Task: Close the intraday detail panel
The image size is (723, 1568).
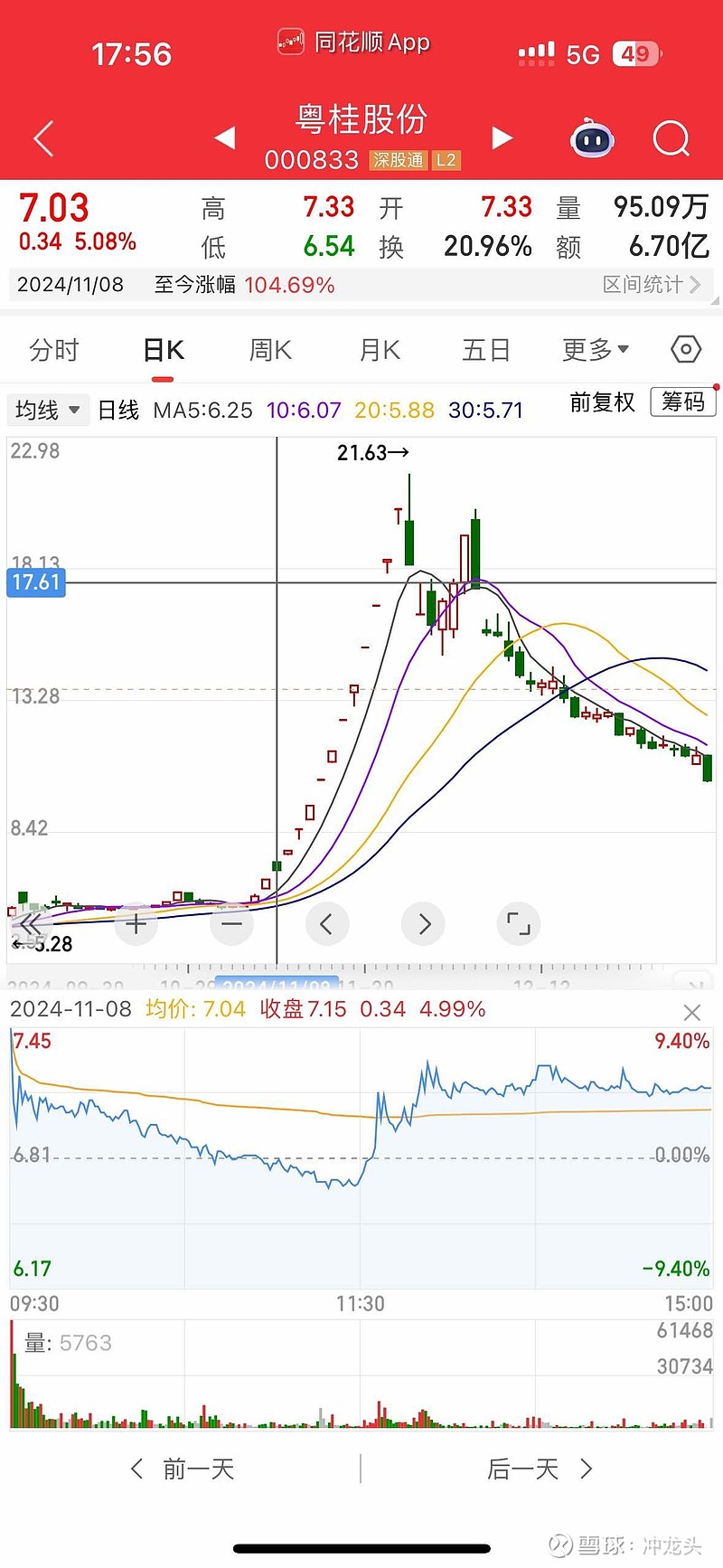Action: (692, 1013)
